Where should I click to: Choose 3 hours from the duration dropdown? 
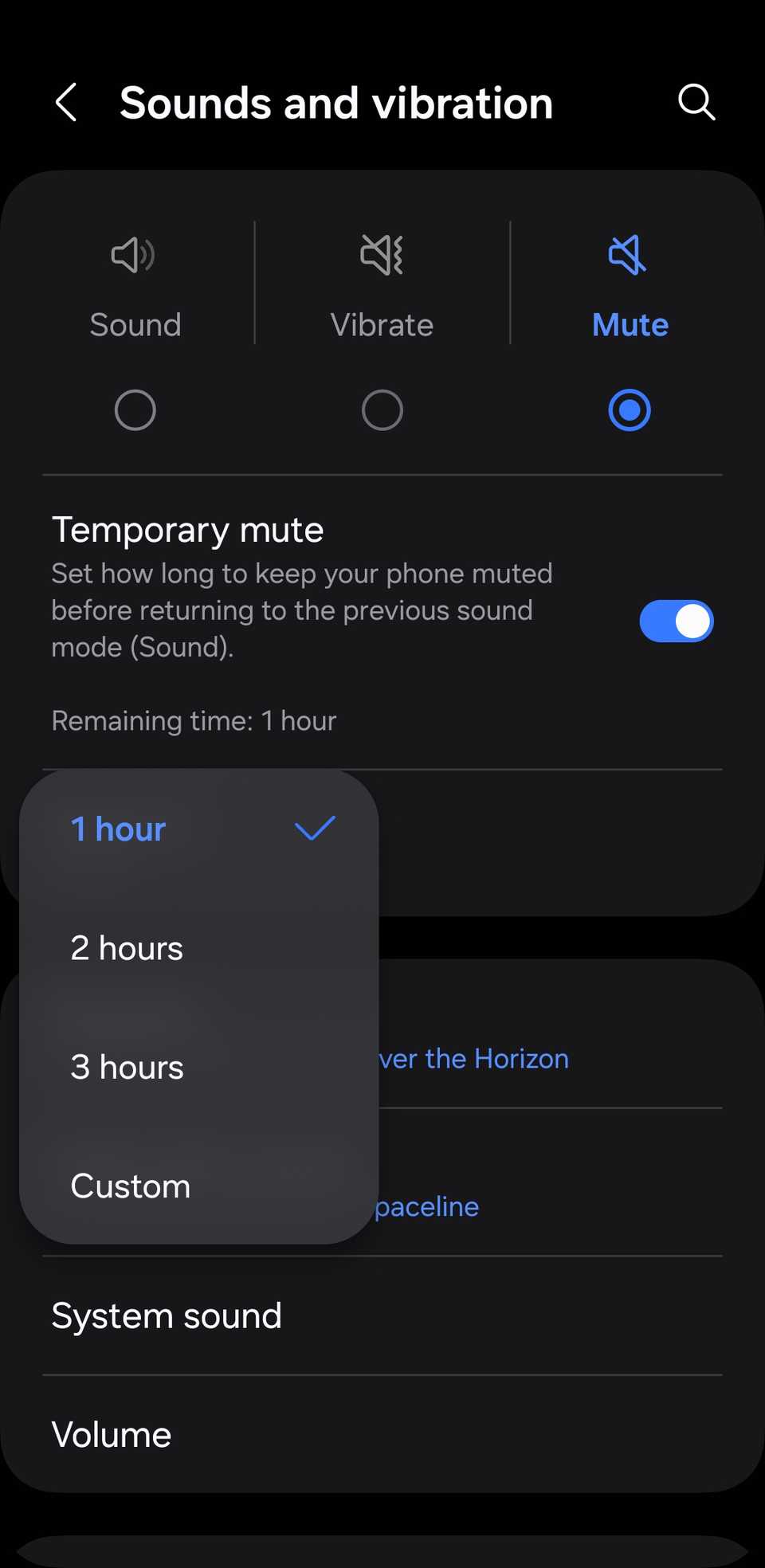tap(127, 1068)
